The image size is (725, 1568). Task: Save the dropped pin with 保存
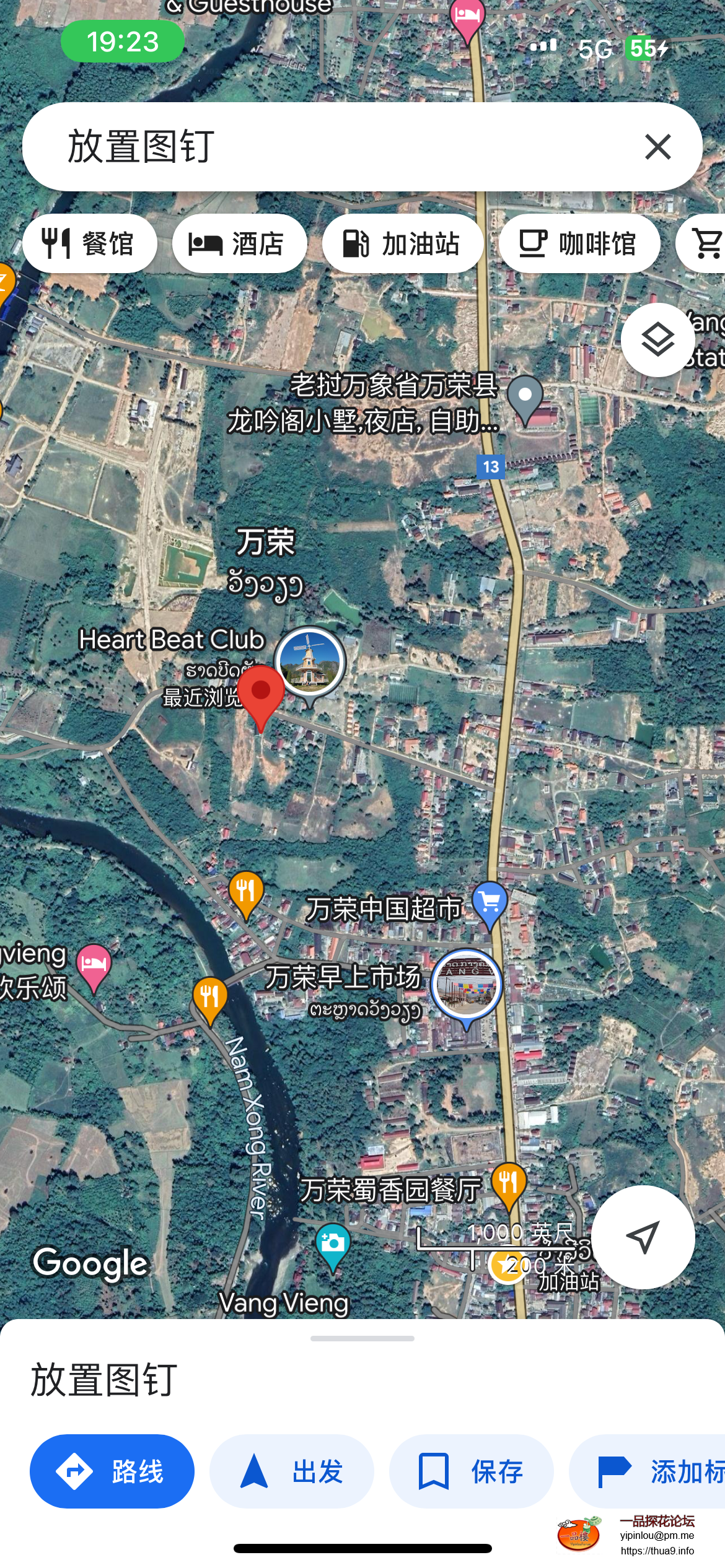click(471, 1471)
